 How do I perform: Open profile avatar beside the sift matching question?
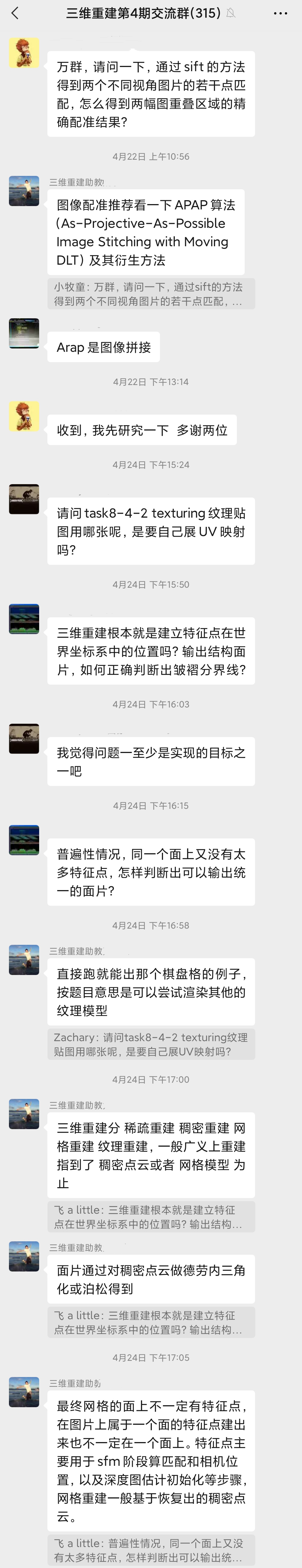(x=24, y=53)
